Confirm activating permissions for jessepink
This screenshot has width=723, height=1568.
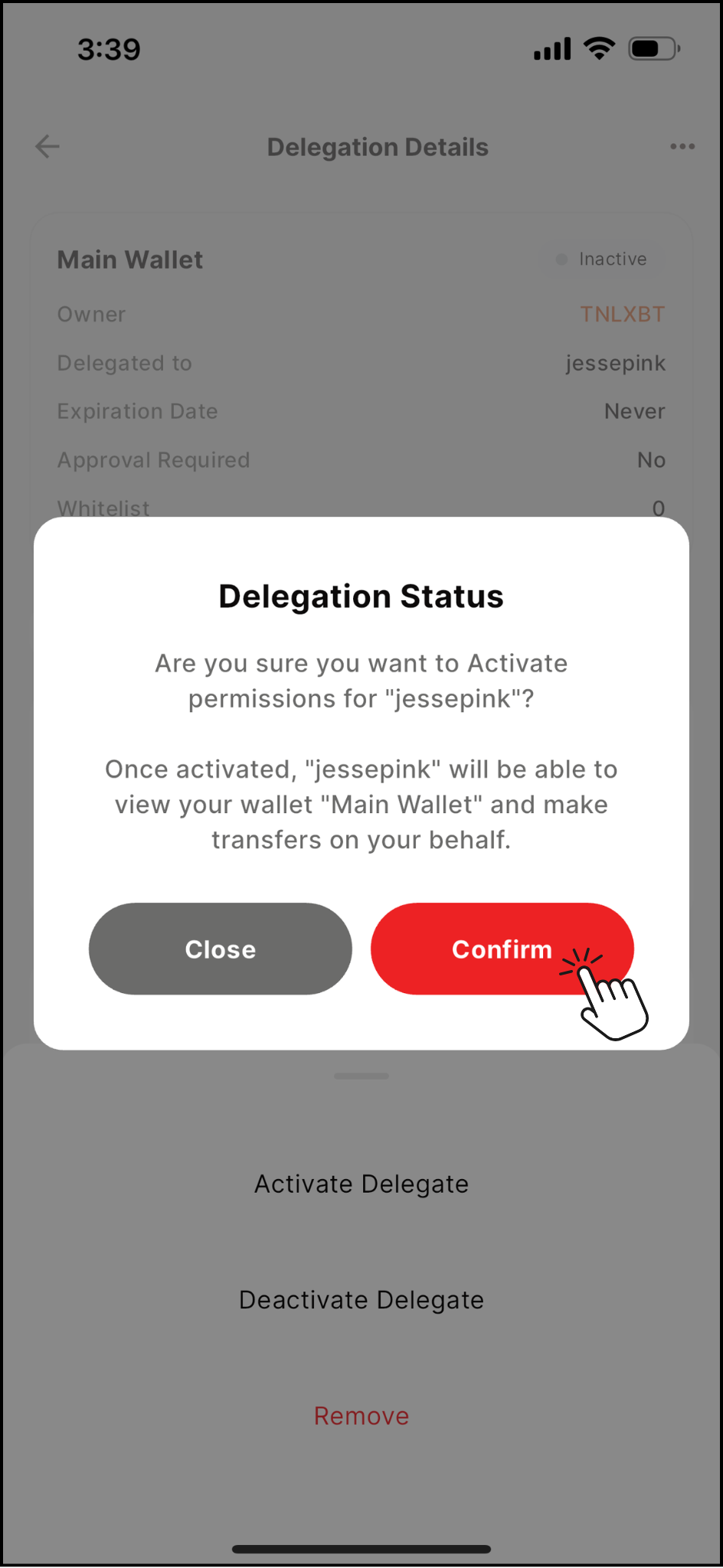[502, 949]
